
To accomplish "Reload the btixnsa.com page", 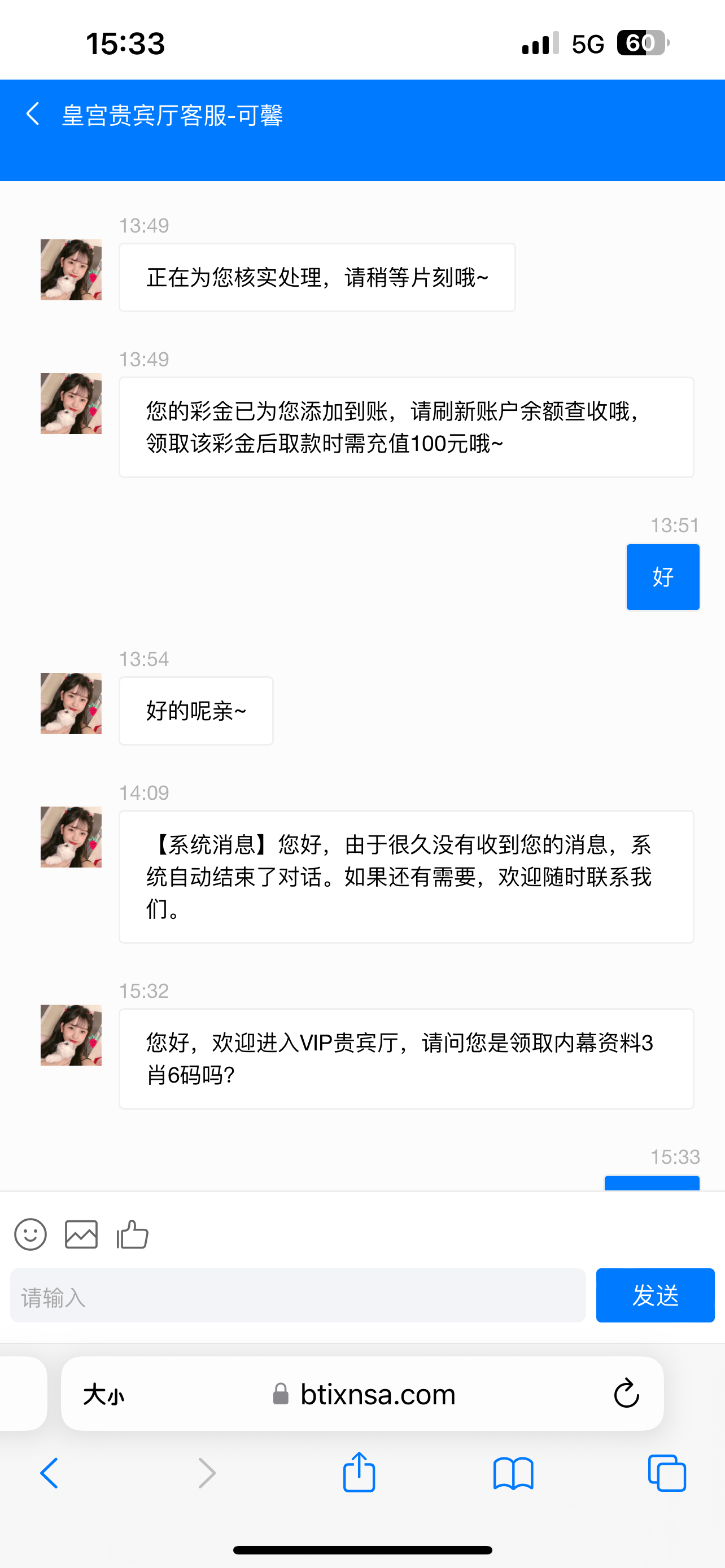I will 626,1393.
